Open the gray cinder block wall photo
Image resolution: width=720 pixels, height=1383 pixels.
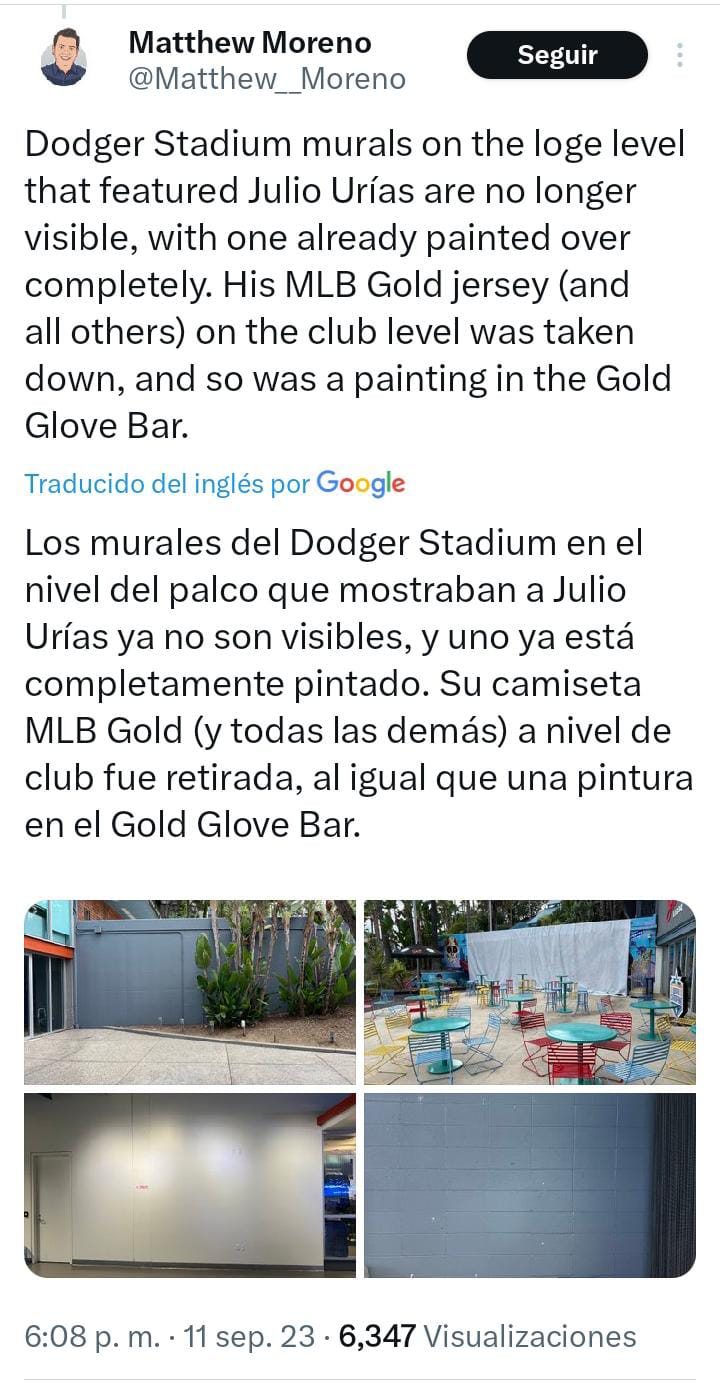[x=529, y=1184]
